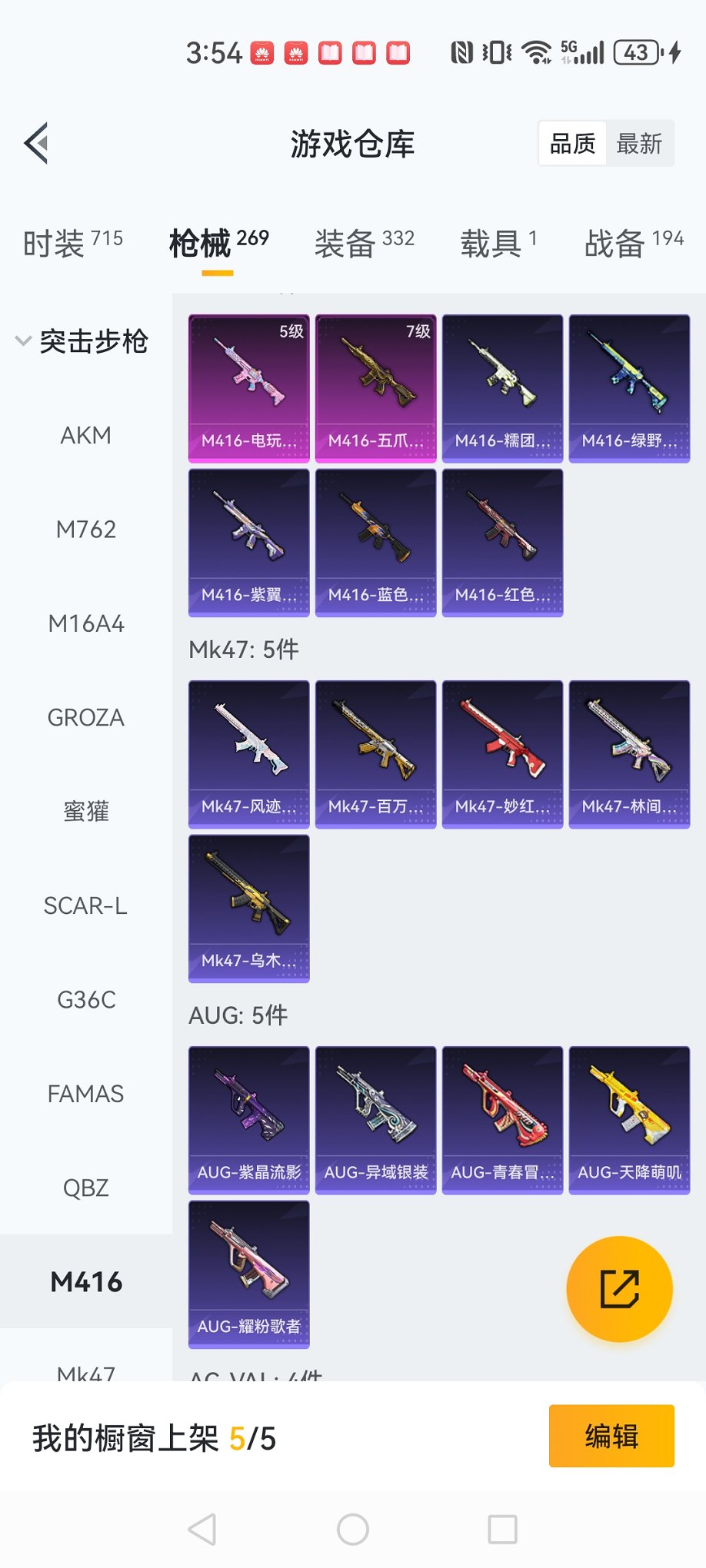Switch to the 战备 tab
Image resolution: width=706 pixels, height=1568 pixels.
pos(633,243)
